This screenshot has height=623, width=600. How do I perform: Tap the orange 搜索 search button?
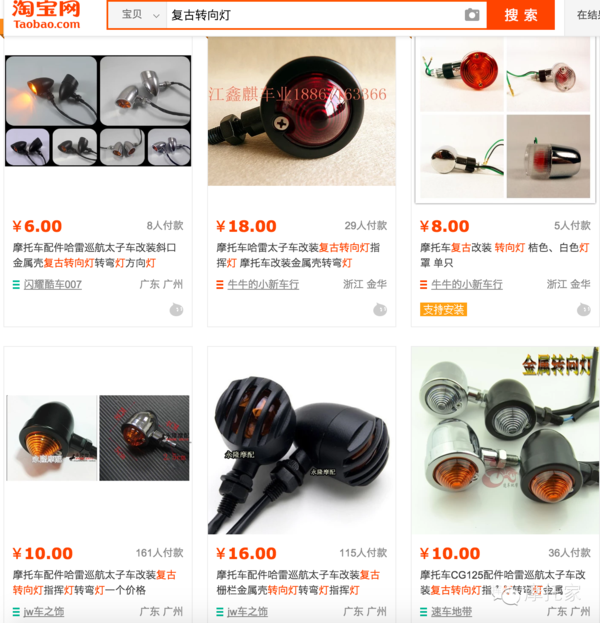(x=521, y=15)
